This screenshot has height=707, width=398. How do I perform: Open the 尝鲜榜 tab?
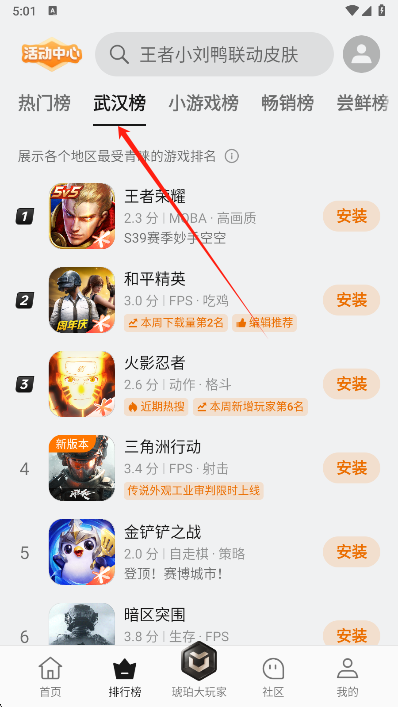click(363, 103)
